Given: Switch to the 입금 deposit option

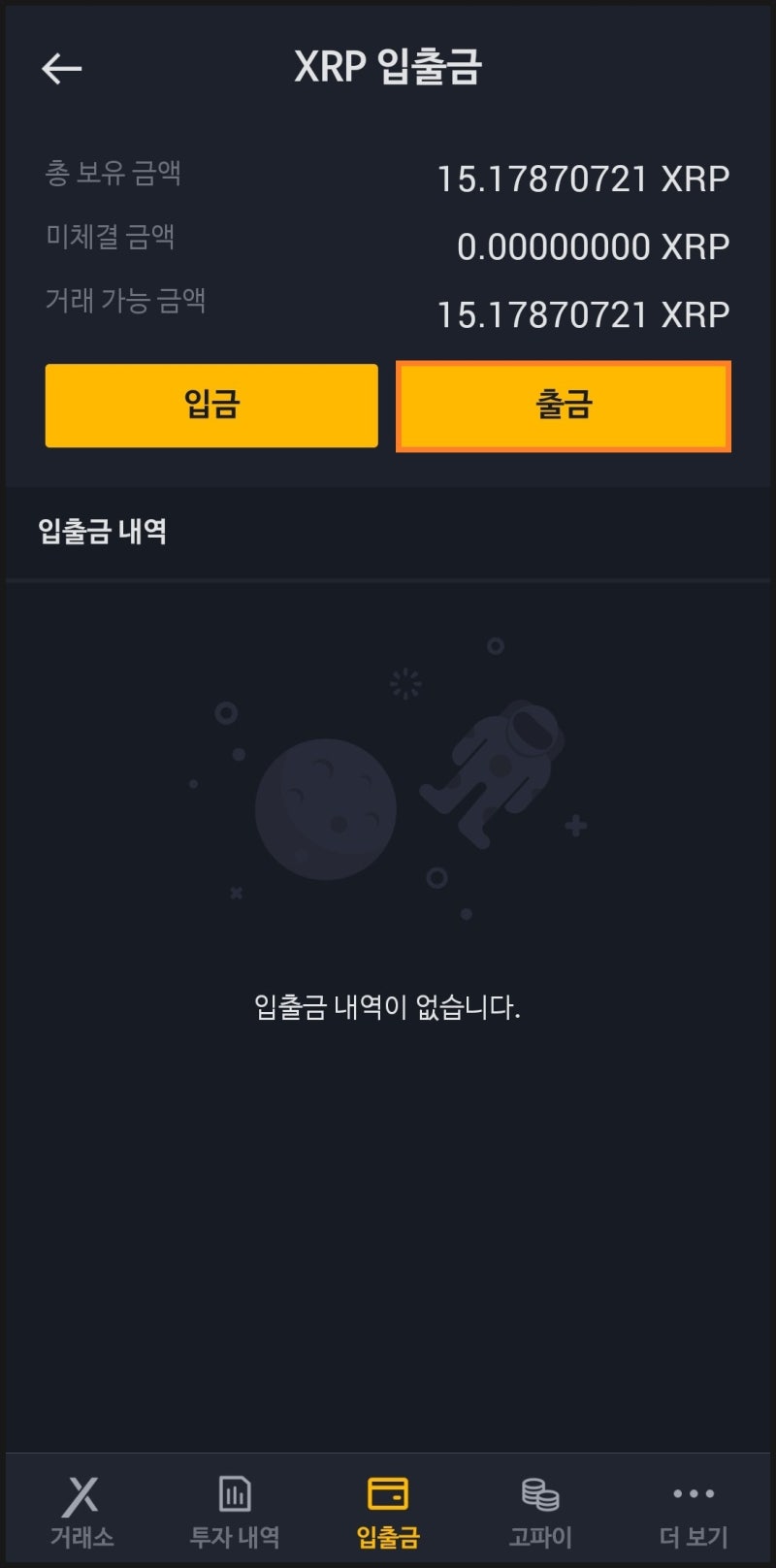Looking at the screenshot, I should (x=210, y=406).
